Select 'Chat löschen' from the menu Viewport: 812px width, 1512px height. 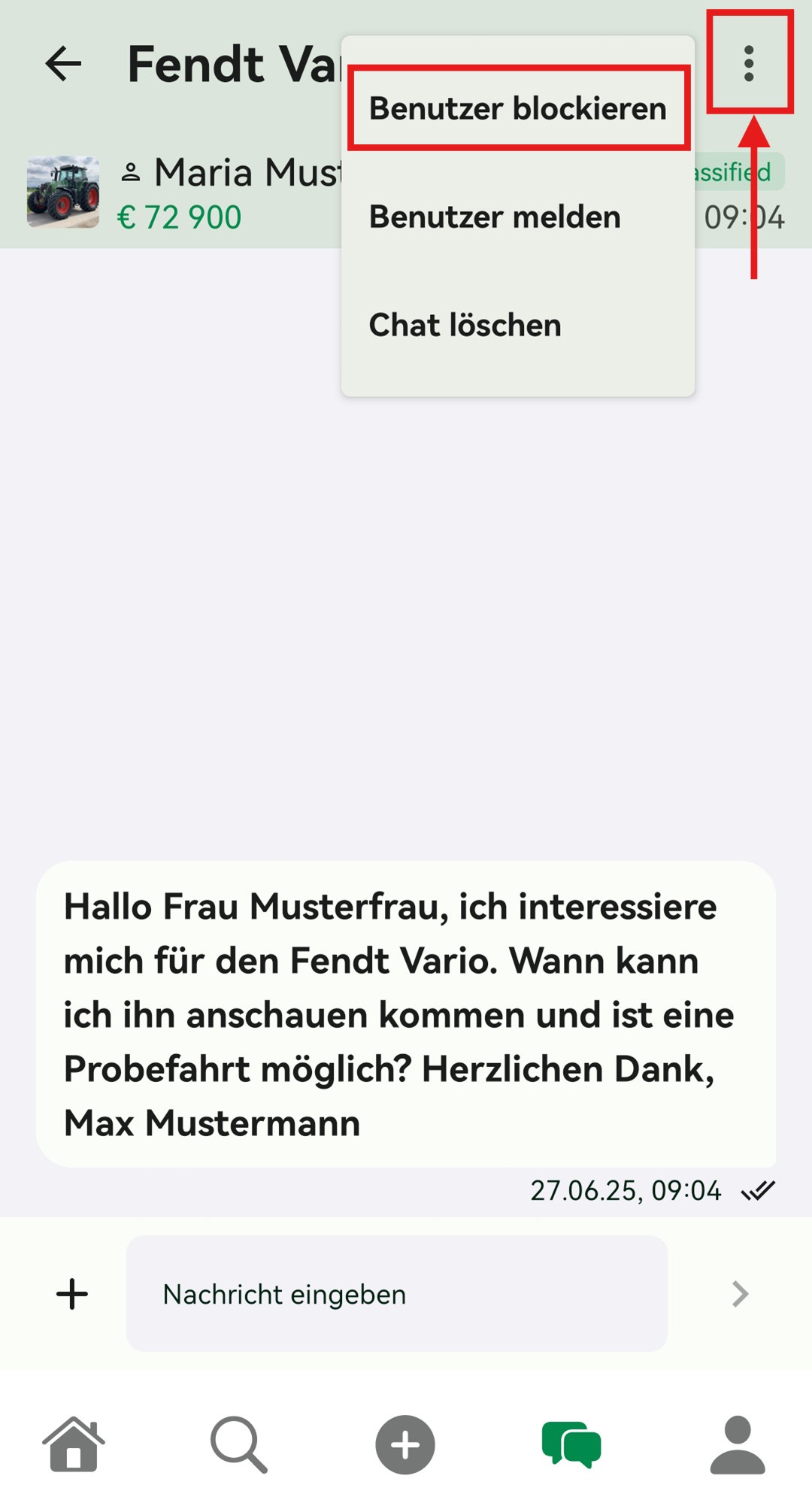tap(464, 325)
